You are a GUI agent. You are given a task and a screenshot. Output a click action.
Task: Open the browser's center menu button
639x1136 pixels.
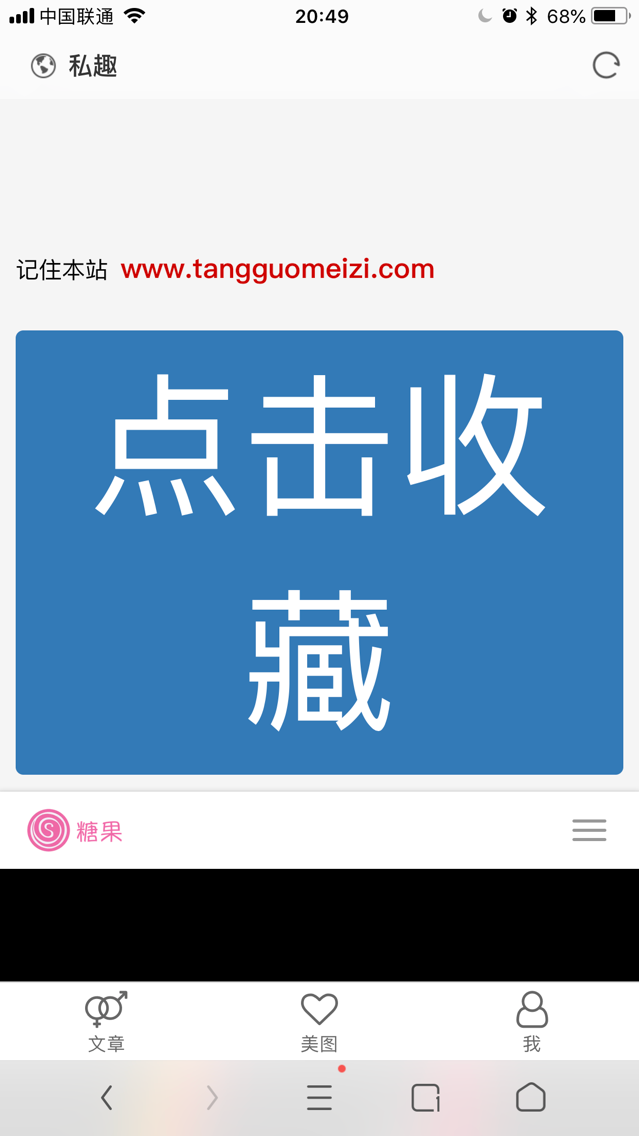click(319, 1098)
